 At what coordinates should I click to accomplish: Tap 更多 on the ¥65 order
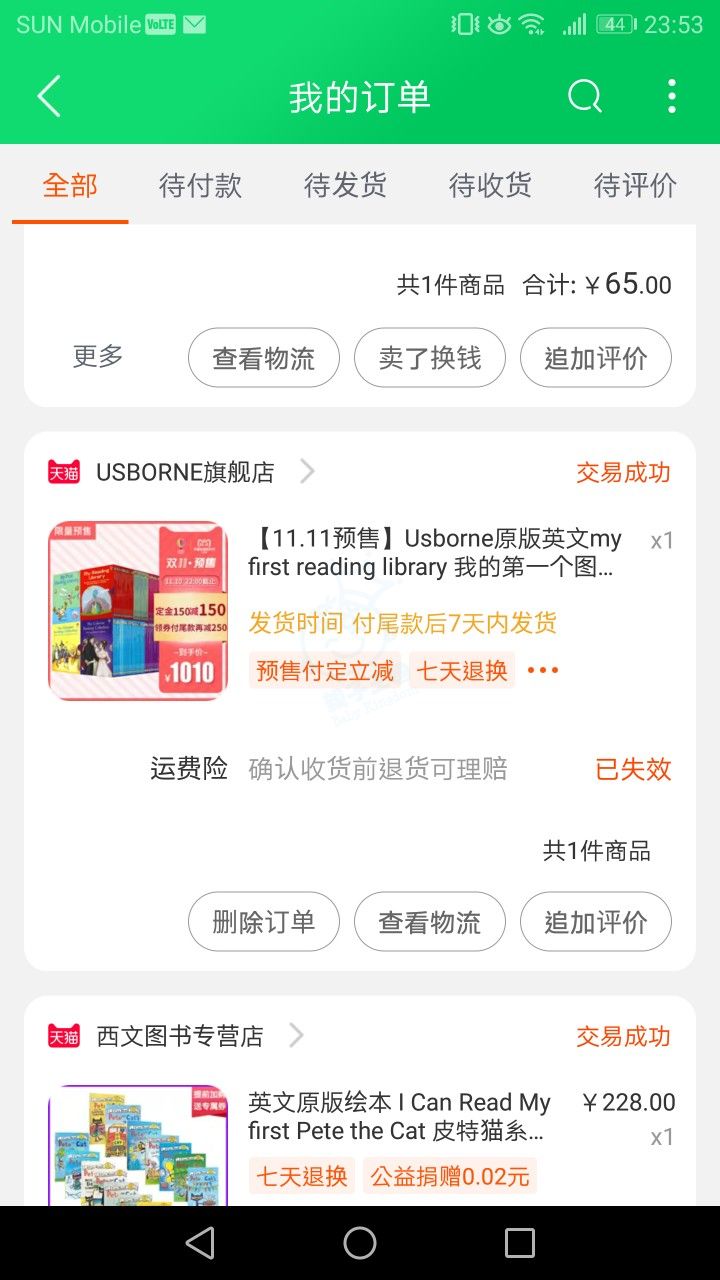pos(98,356)
